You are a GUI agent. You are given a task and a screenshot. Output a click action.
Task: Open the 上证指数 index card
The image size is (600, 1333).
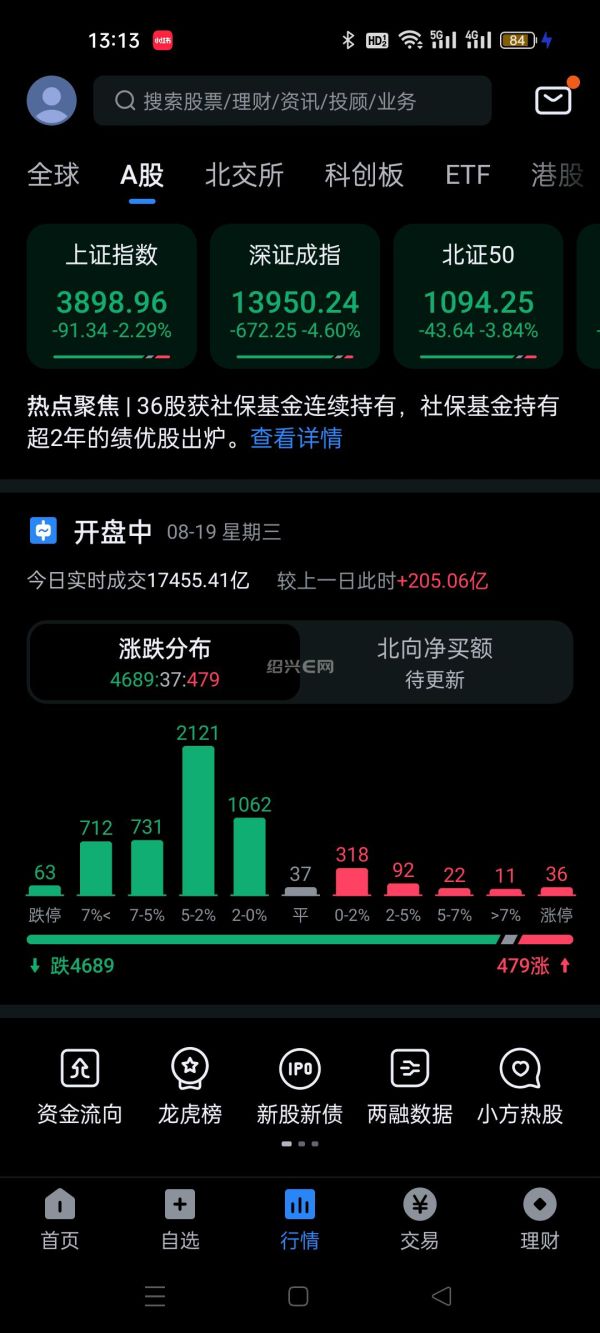(x=112, y=296)
